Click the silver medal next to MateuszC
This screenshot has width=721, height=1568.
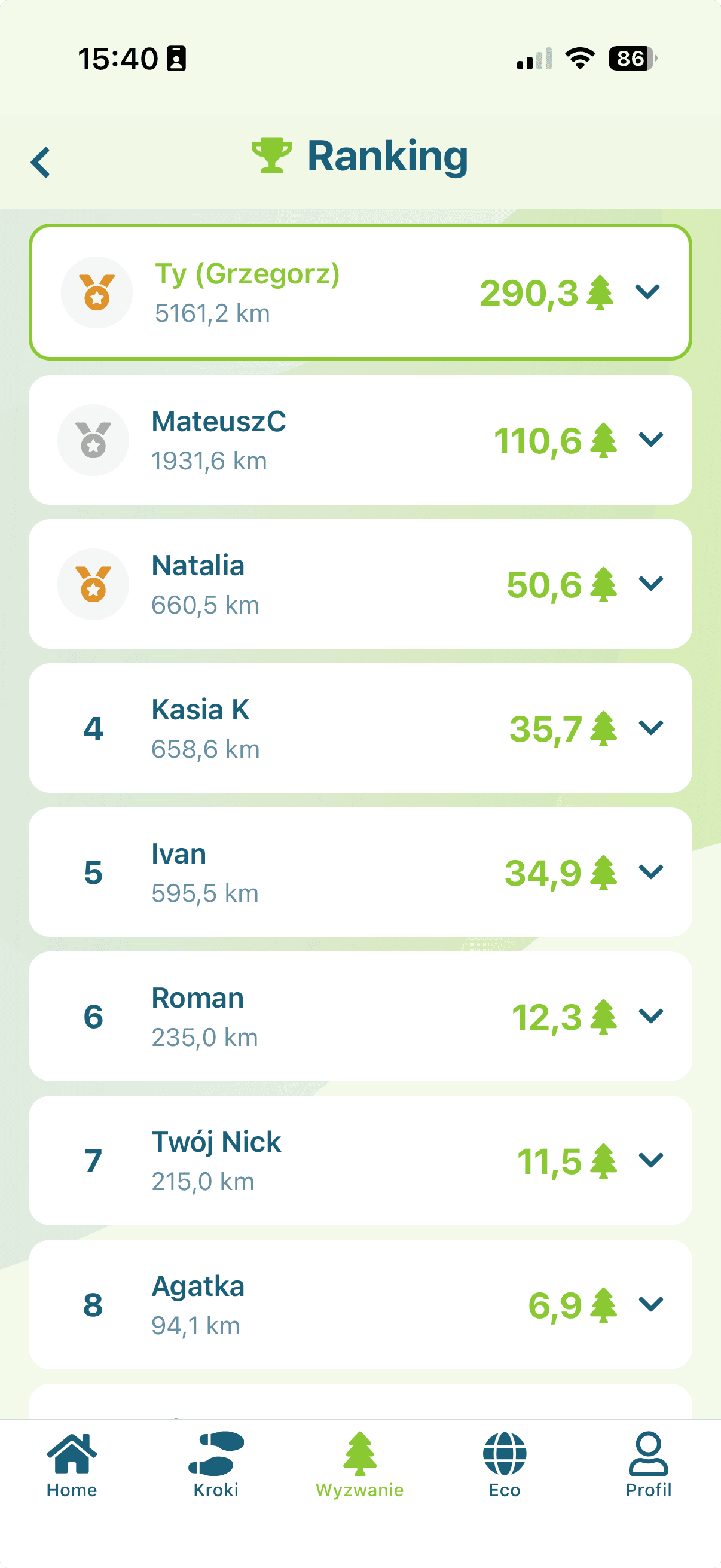pos(93,440)
